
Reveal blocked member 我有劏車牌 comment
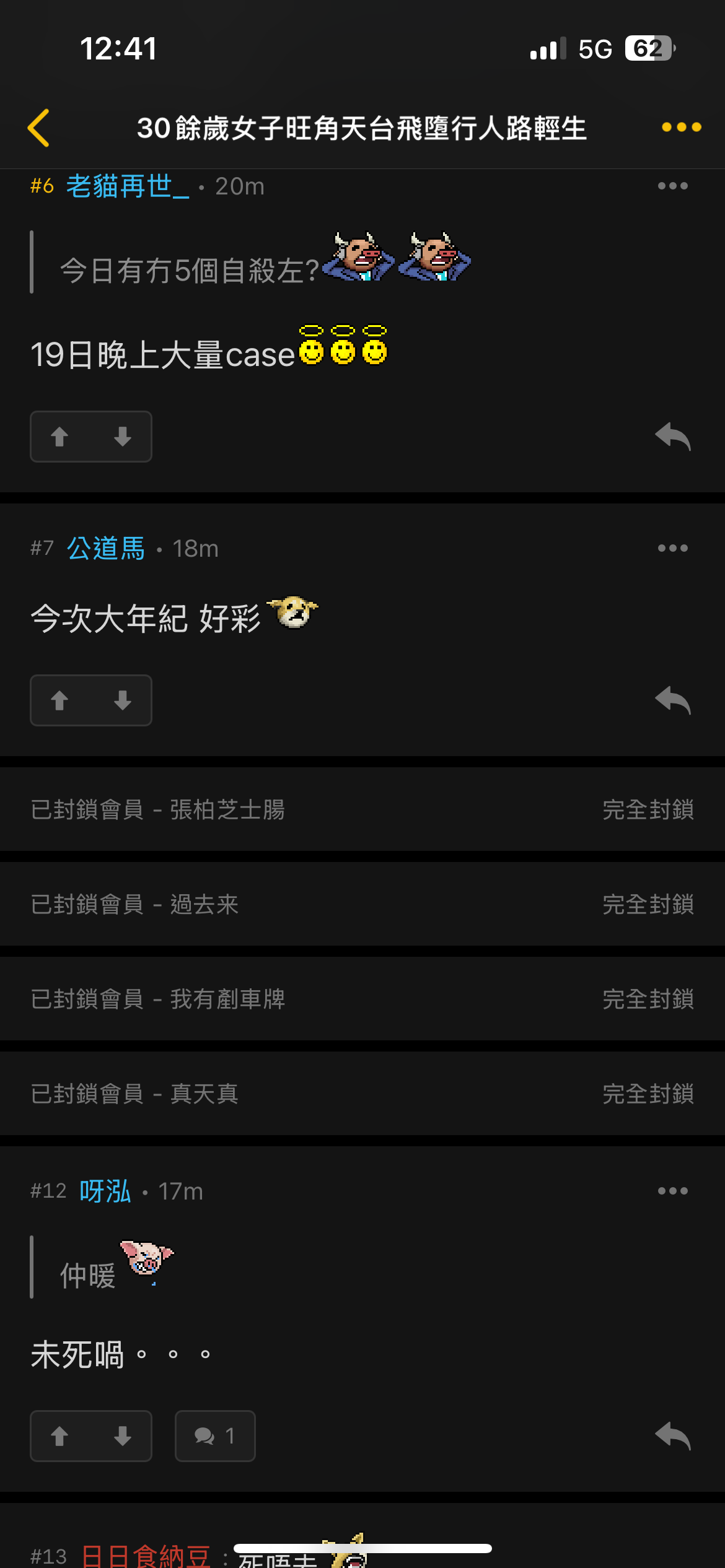coord(362,999)
